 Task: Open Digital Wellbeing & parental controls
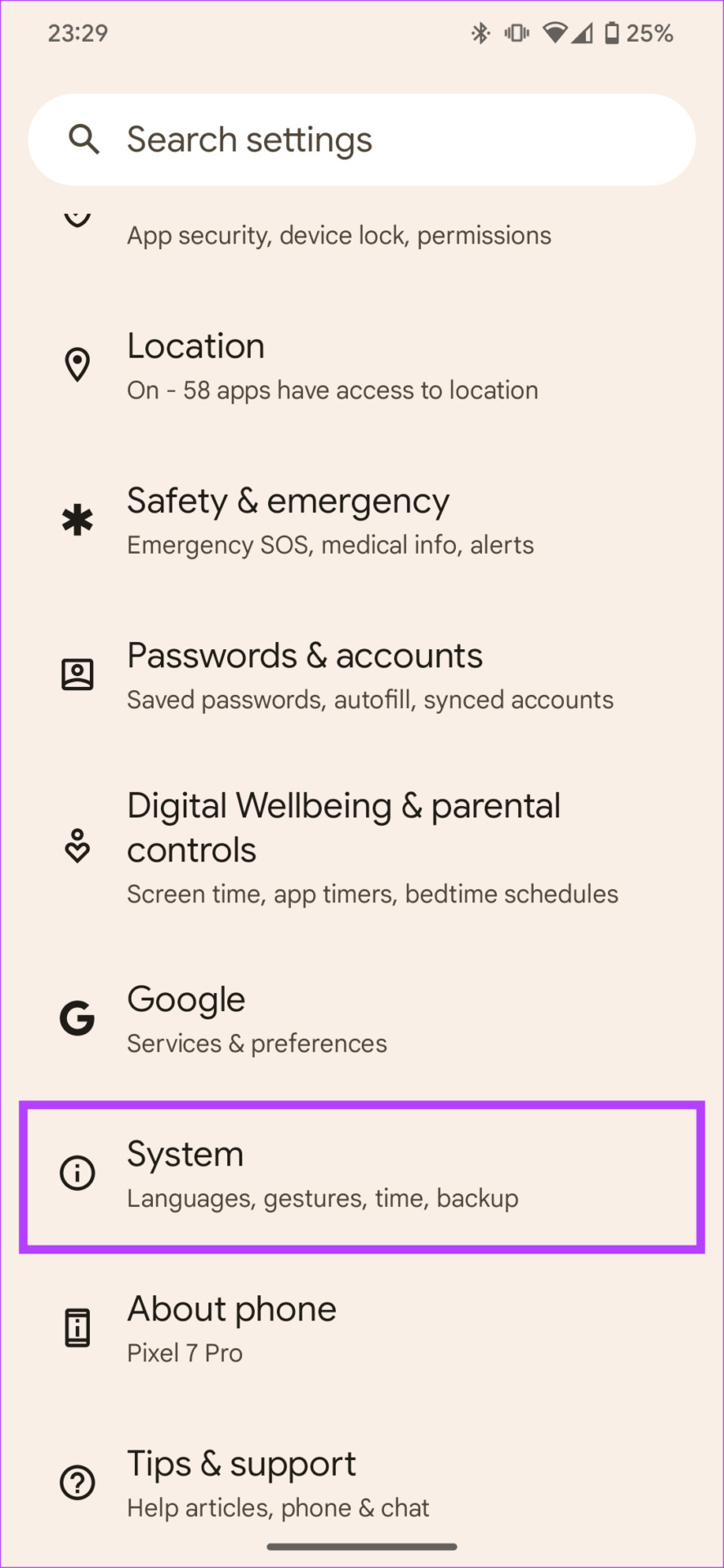point(362,847)
